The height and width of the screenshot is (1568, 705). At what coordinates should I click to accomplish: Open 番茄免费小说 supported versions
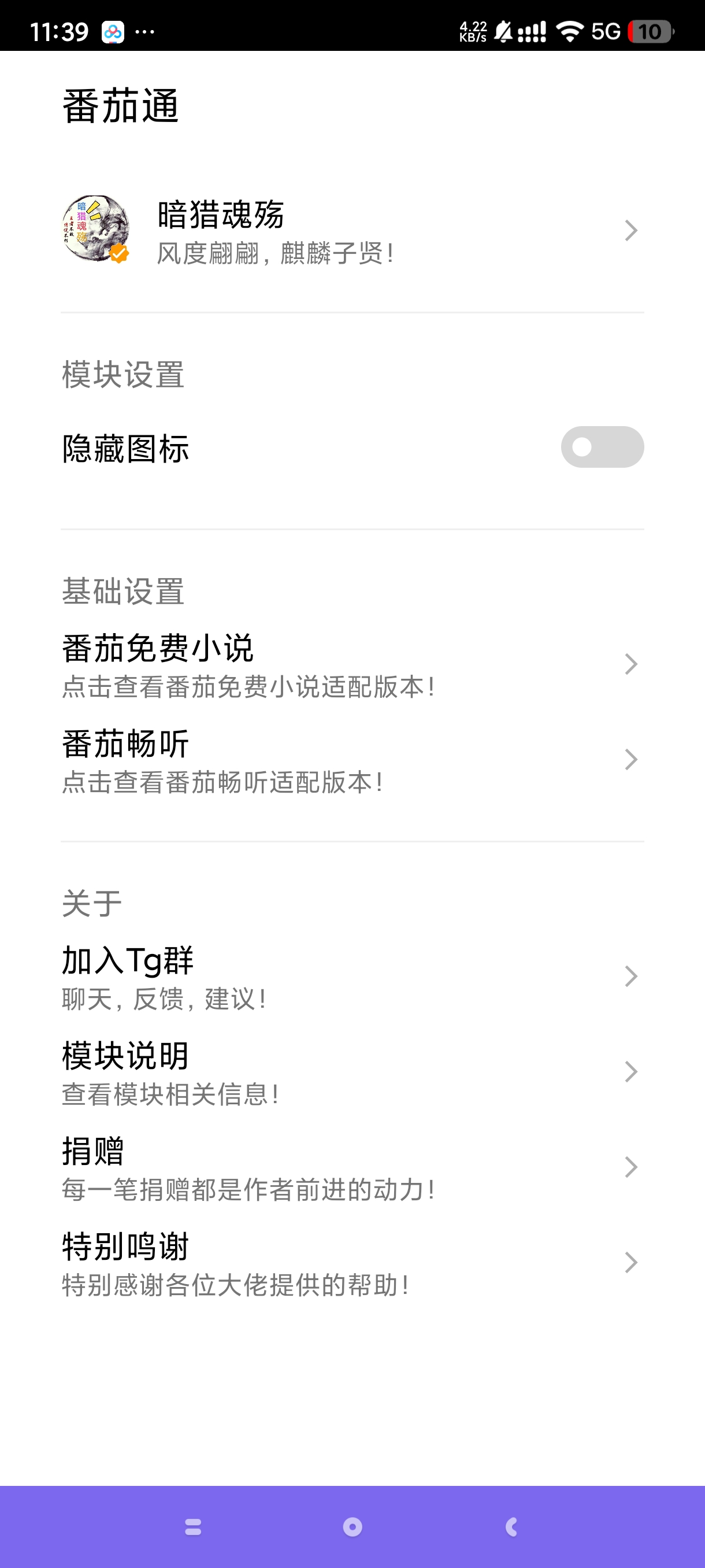click(x=351, y=664)
